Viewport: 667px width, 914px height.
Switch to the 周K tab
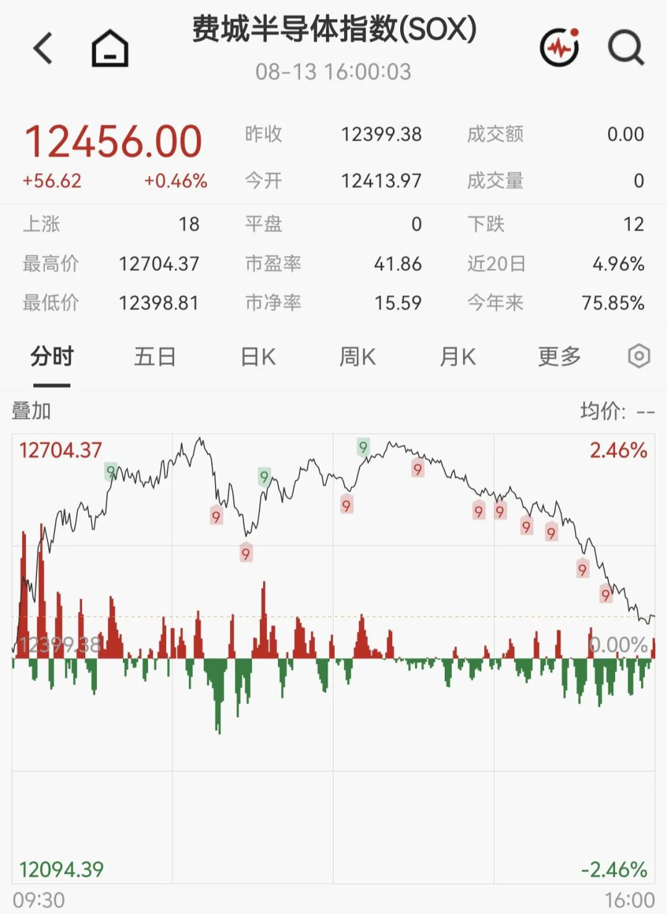357,356
